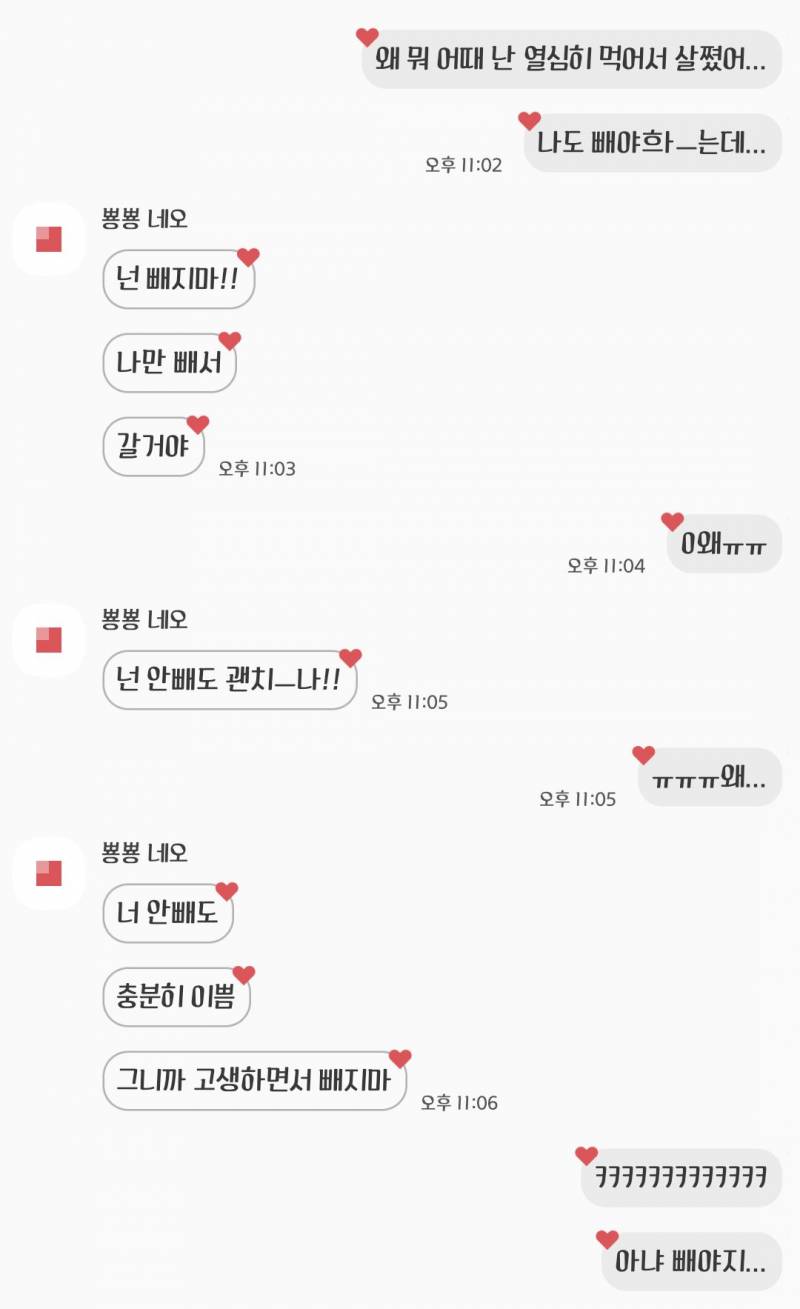800x1309 pixels.
Task: Tap the "오후 11:06" timestamp
Action: [x=459, y=1102]
